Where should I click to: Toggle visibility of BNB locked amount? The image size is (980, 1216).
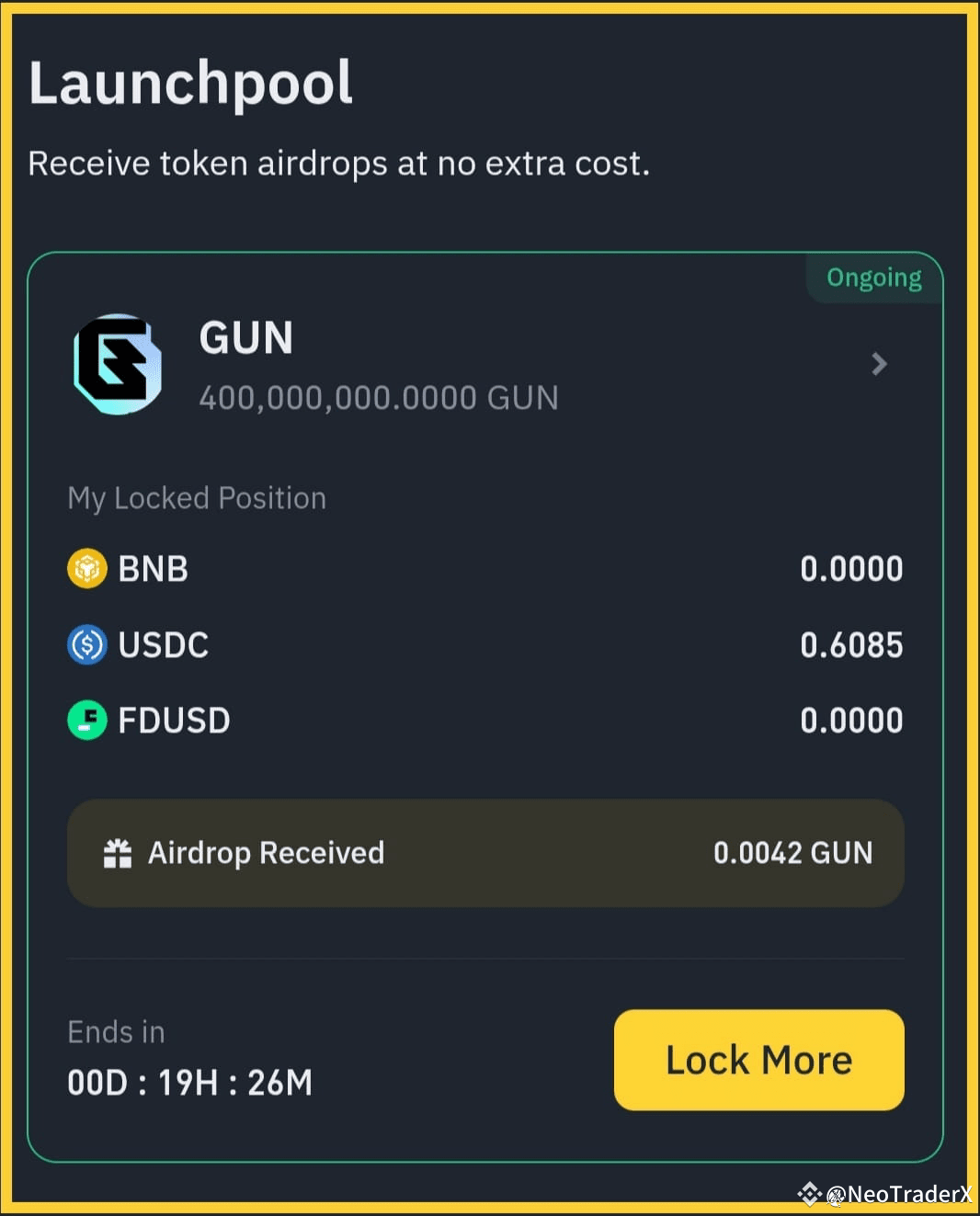coord(851,568)
